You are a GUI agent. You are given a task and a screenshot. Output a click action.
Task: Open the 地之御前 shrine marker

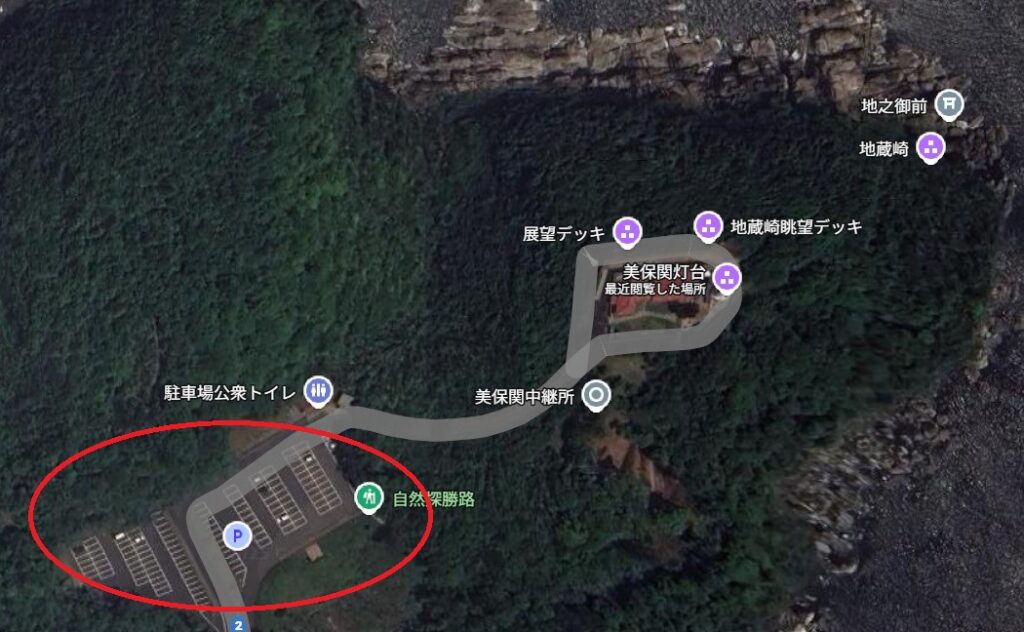(949, 104)
